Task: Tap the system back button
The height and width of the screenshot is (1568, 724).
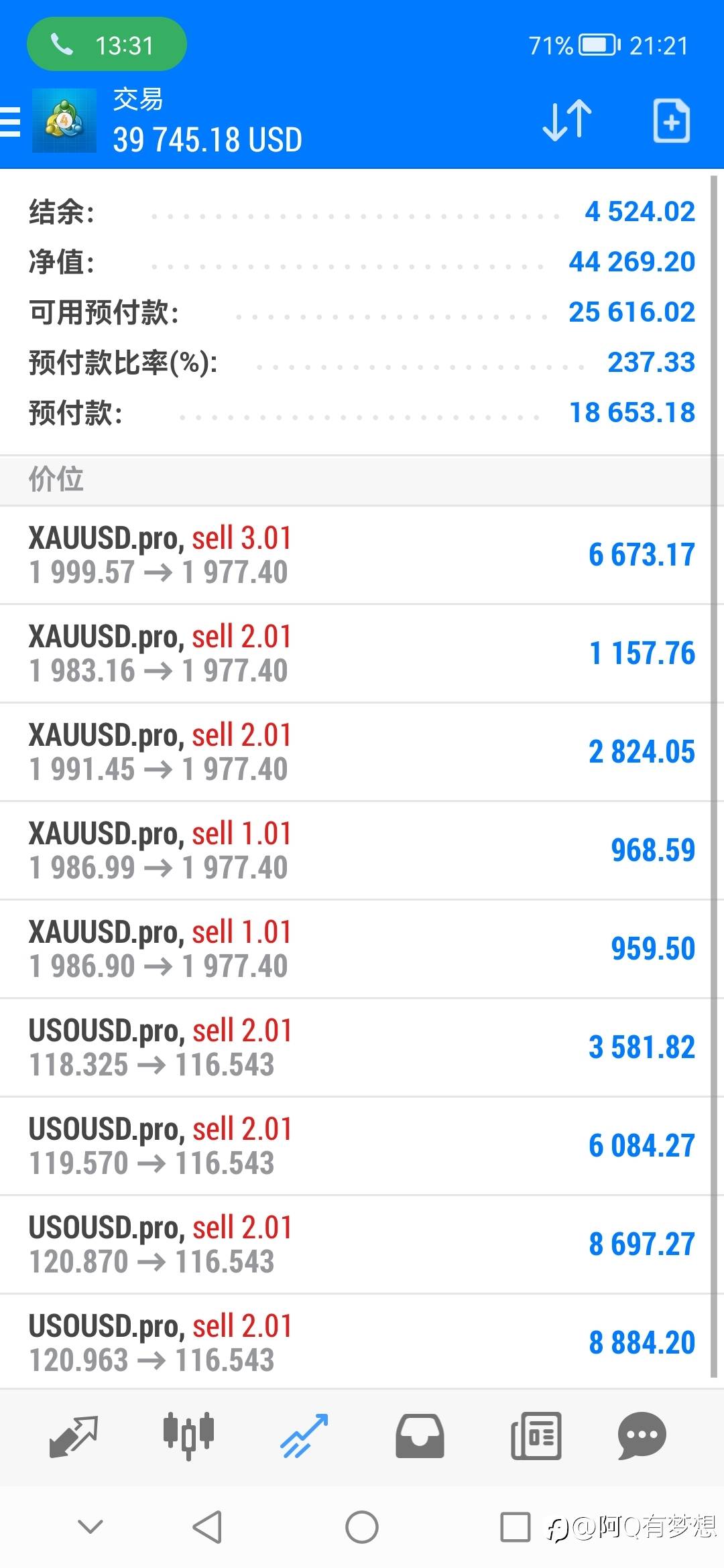Action: (x=207, y=1528)
